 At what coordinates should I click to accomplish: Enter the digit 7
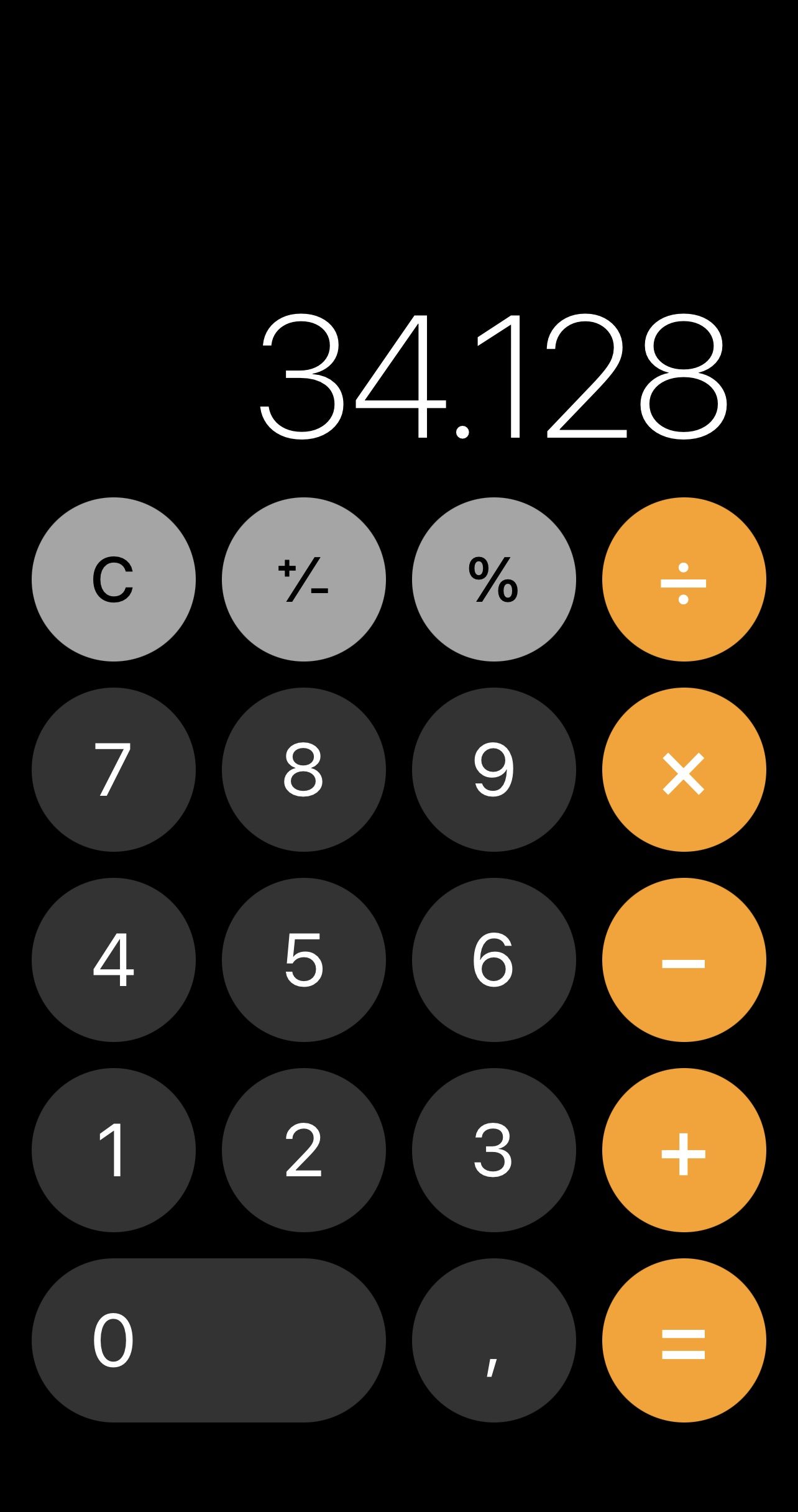[x=114, y=770]
